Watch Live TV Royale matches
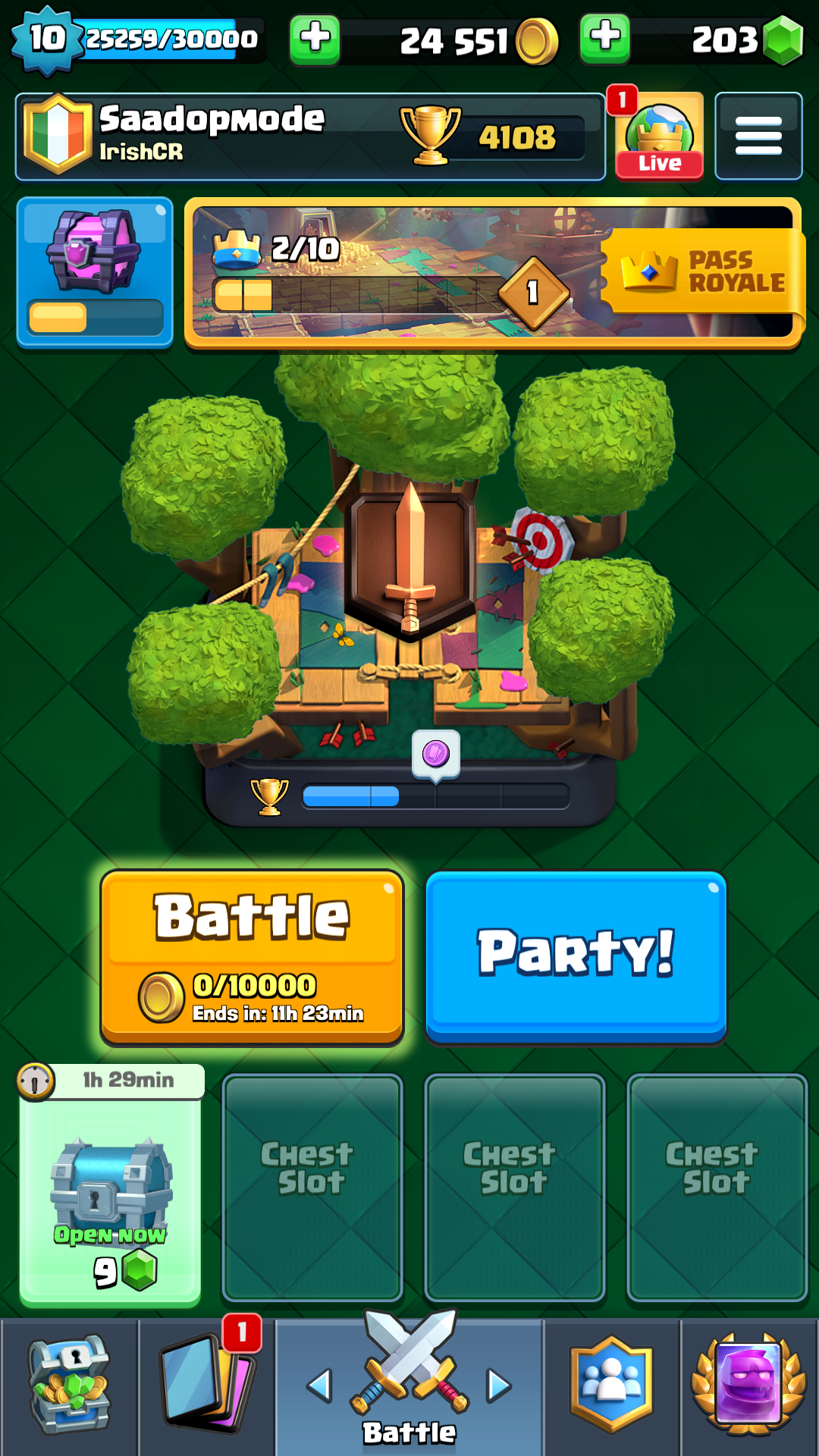The height and width of the screenshot is (1456, 819). [659, 137]
